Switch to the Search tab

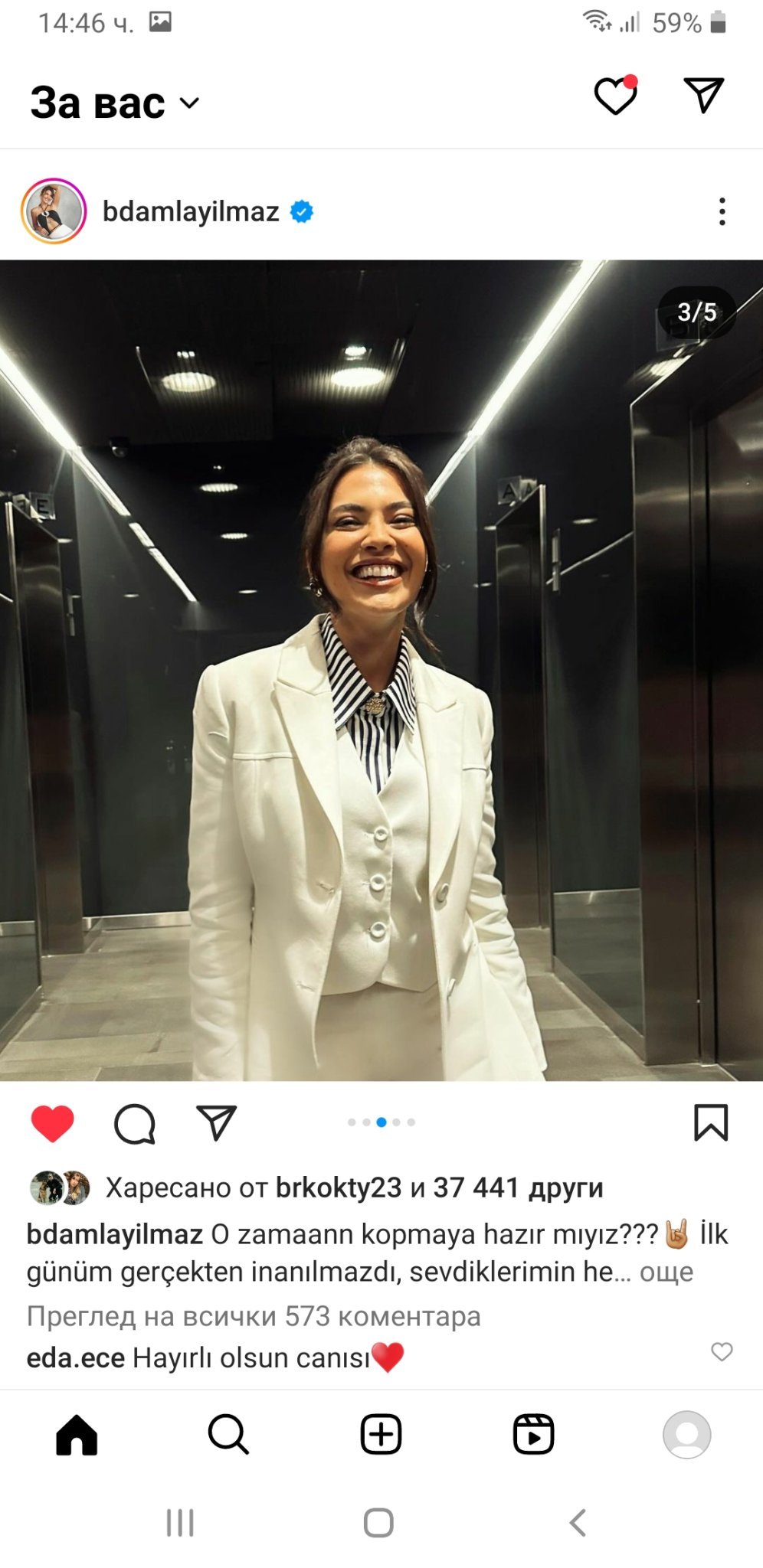[x=228, y=1434]
